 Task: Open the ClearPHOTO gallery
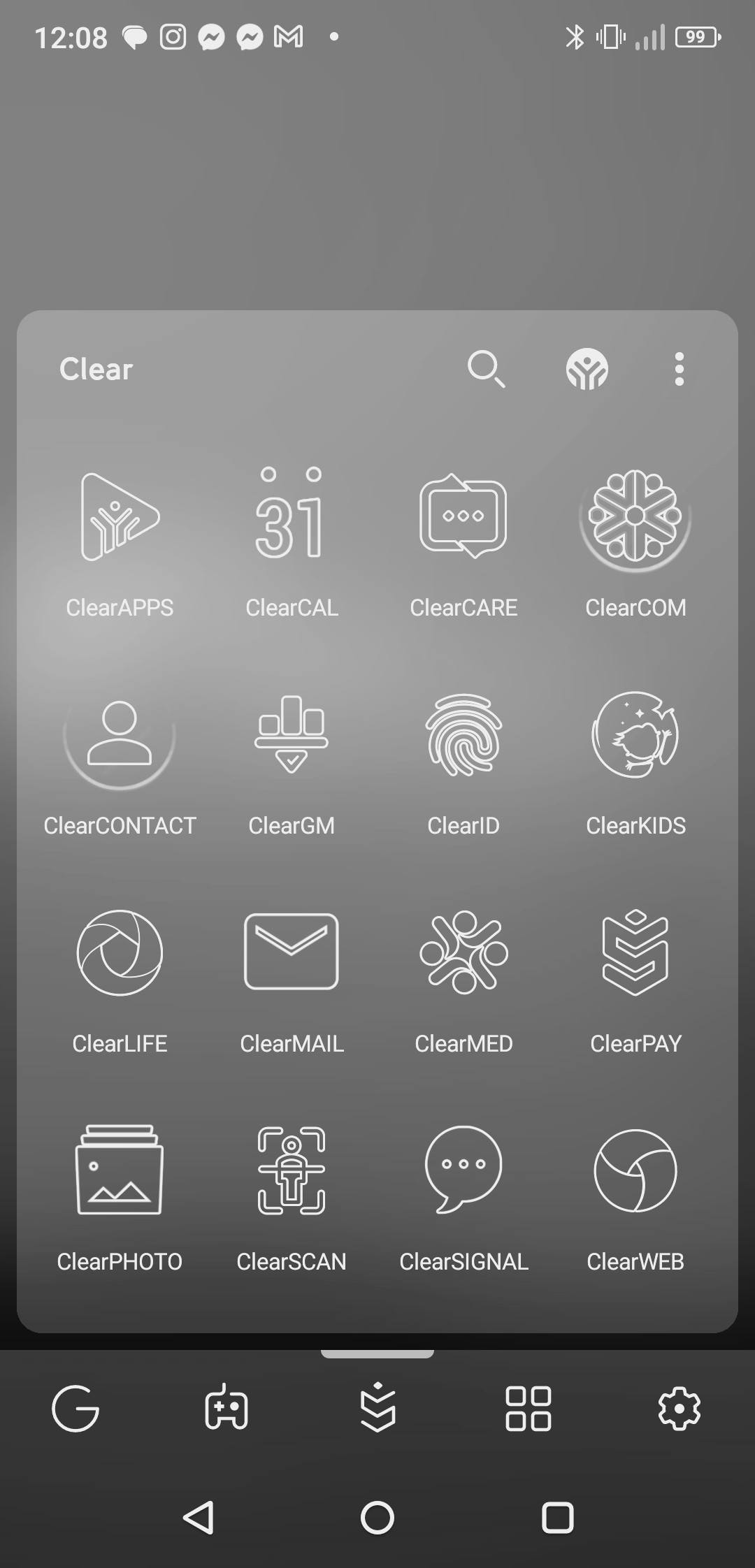[x=120, y=1172]
